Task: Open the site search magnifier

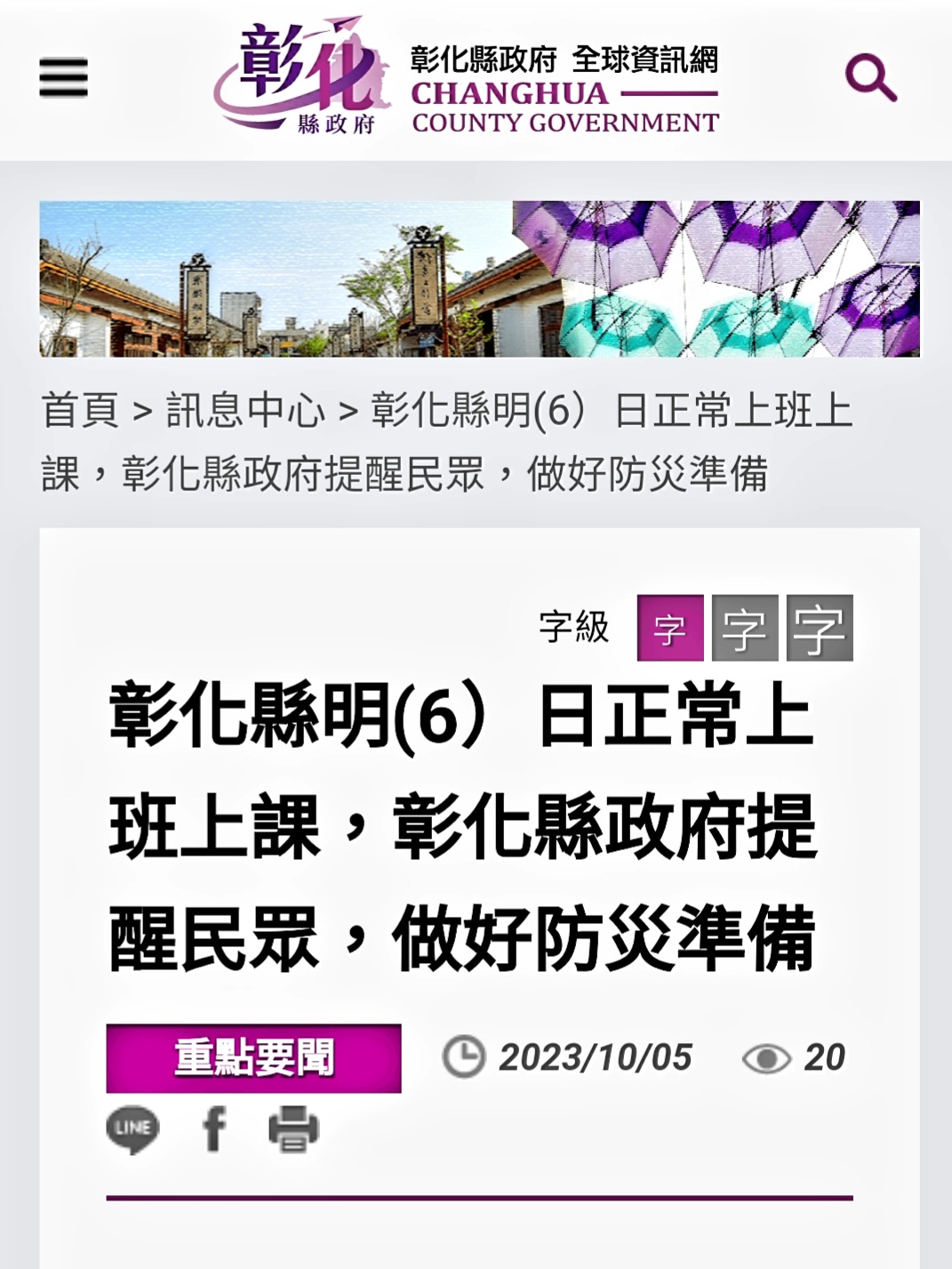Action: [870, 77]
